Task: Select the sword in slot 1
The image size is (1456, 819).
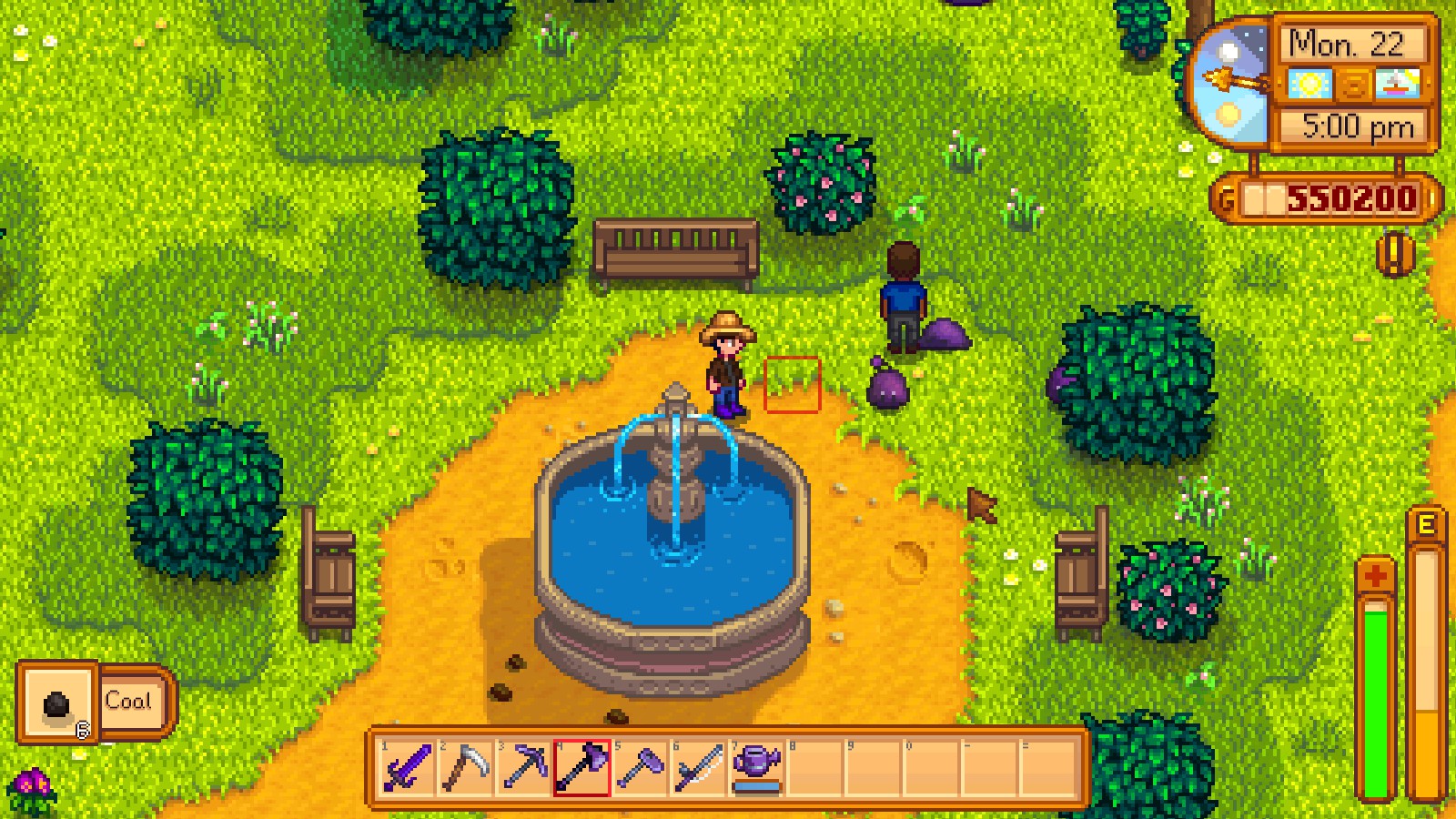Action: click(x=408, y=767)
